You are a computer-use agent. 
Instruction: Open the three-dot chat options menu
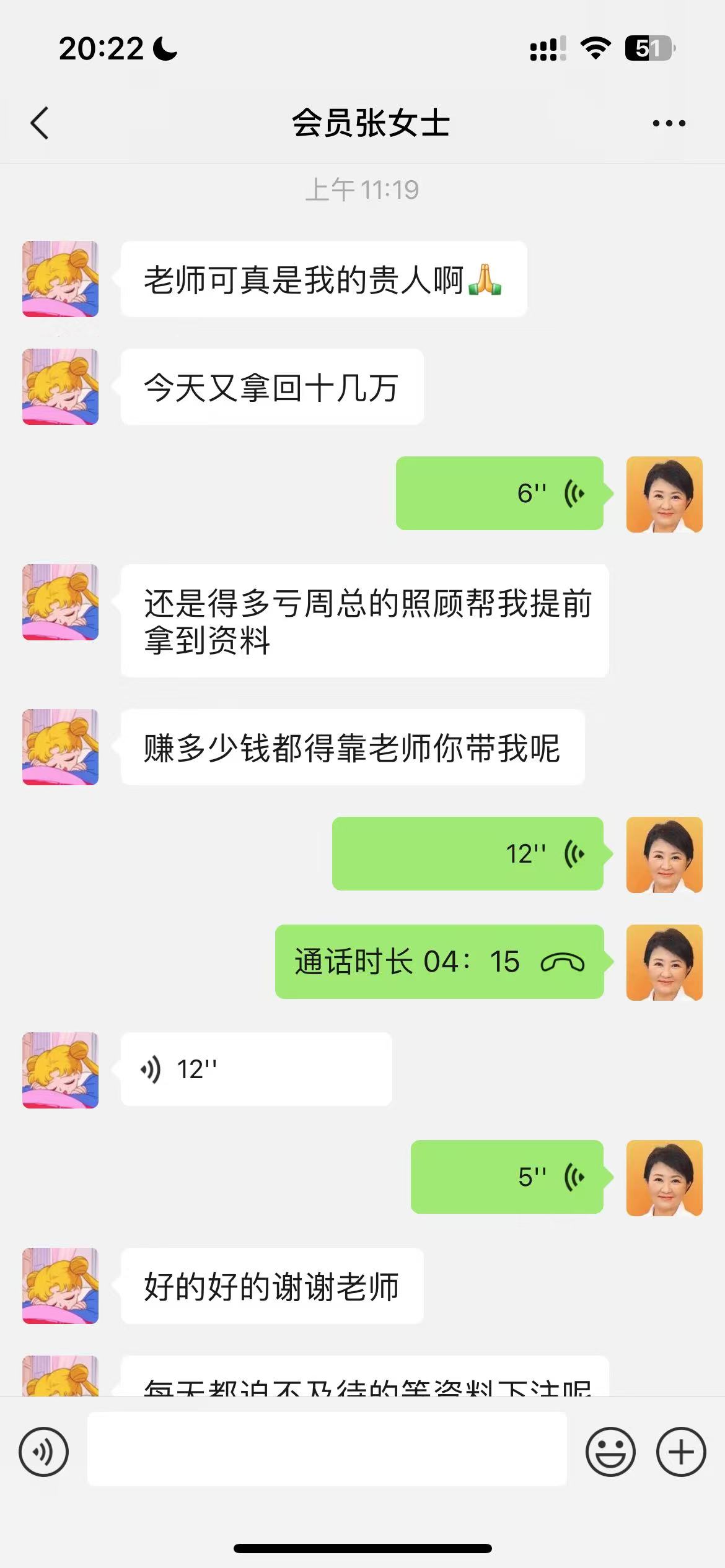pyautogui.click(x=669, y=123)
